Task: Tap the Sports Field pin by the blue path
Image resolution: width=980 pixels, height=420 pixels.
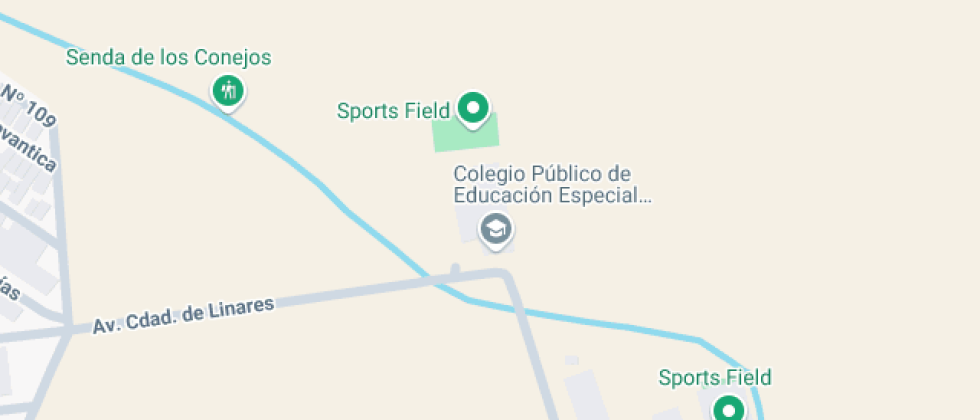Action: pos(729,408)
